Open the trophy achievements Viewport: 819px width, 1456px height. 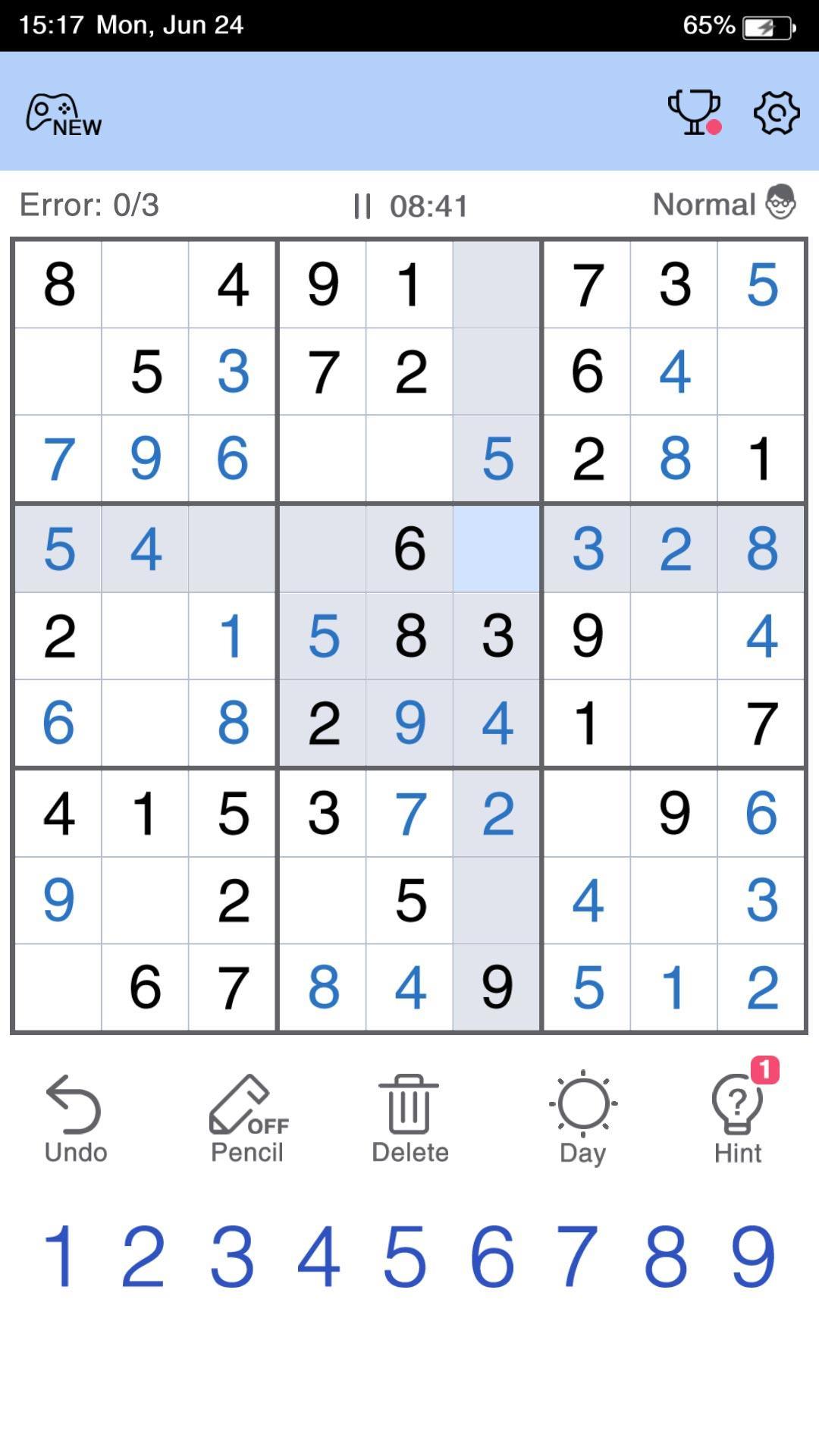(x=694, y=113)
